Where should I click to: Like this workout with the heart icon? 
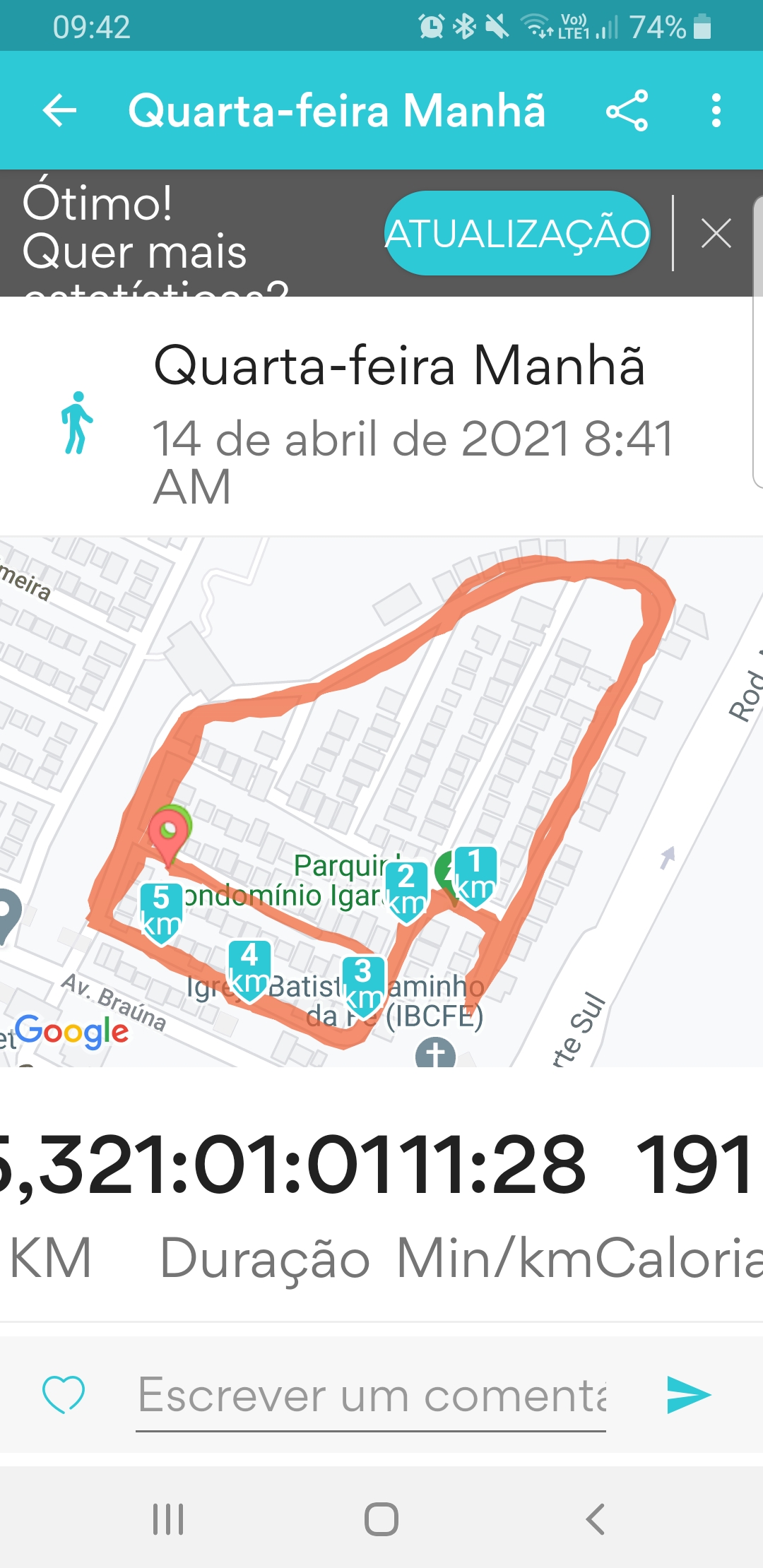point(64,1394)
